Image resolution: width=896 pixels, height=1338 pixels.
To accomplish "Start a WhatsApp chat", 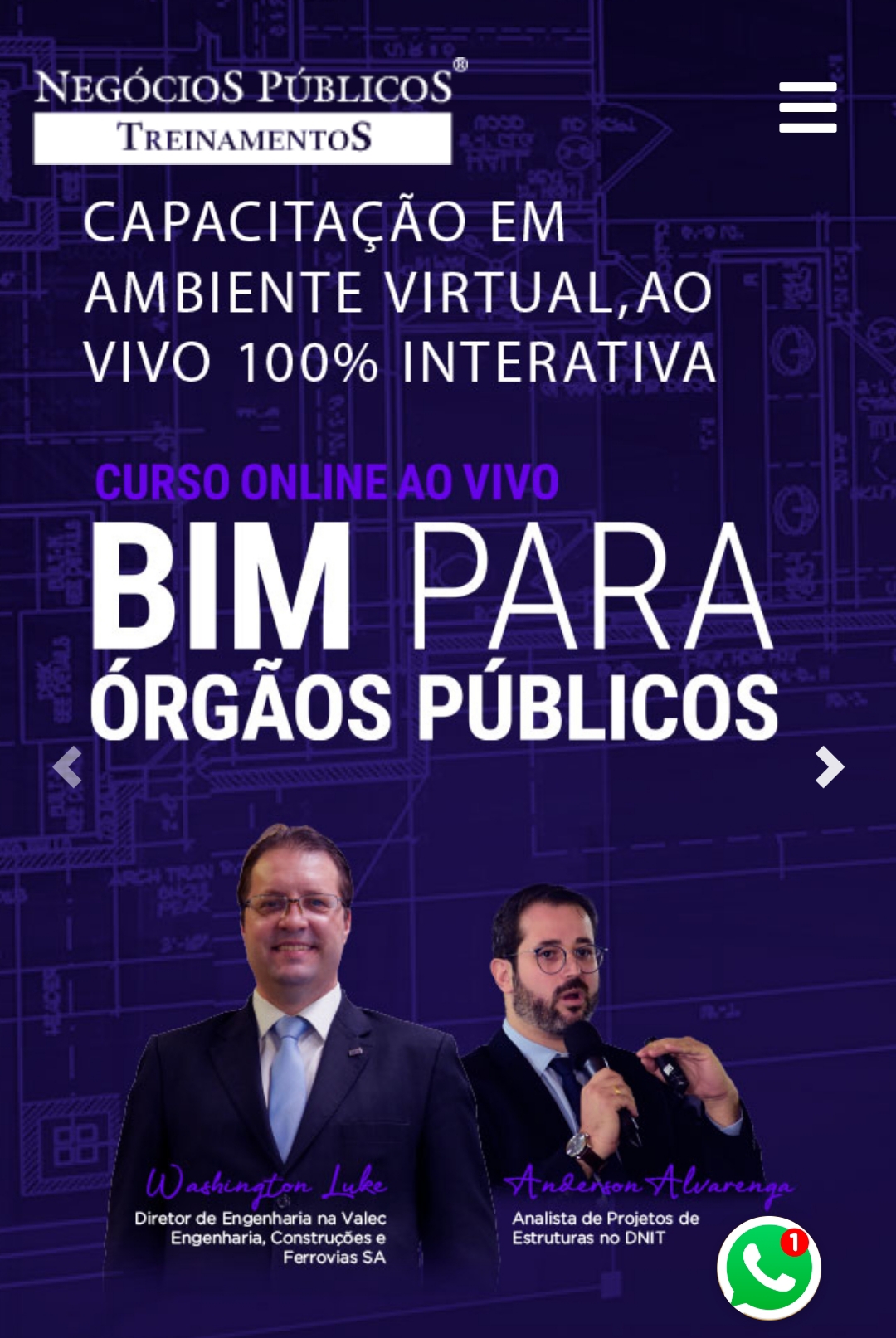I will point(769,1267).
